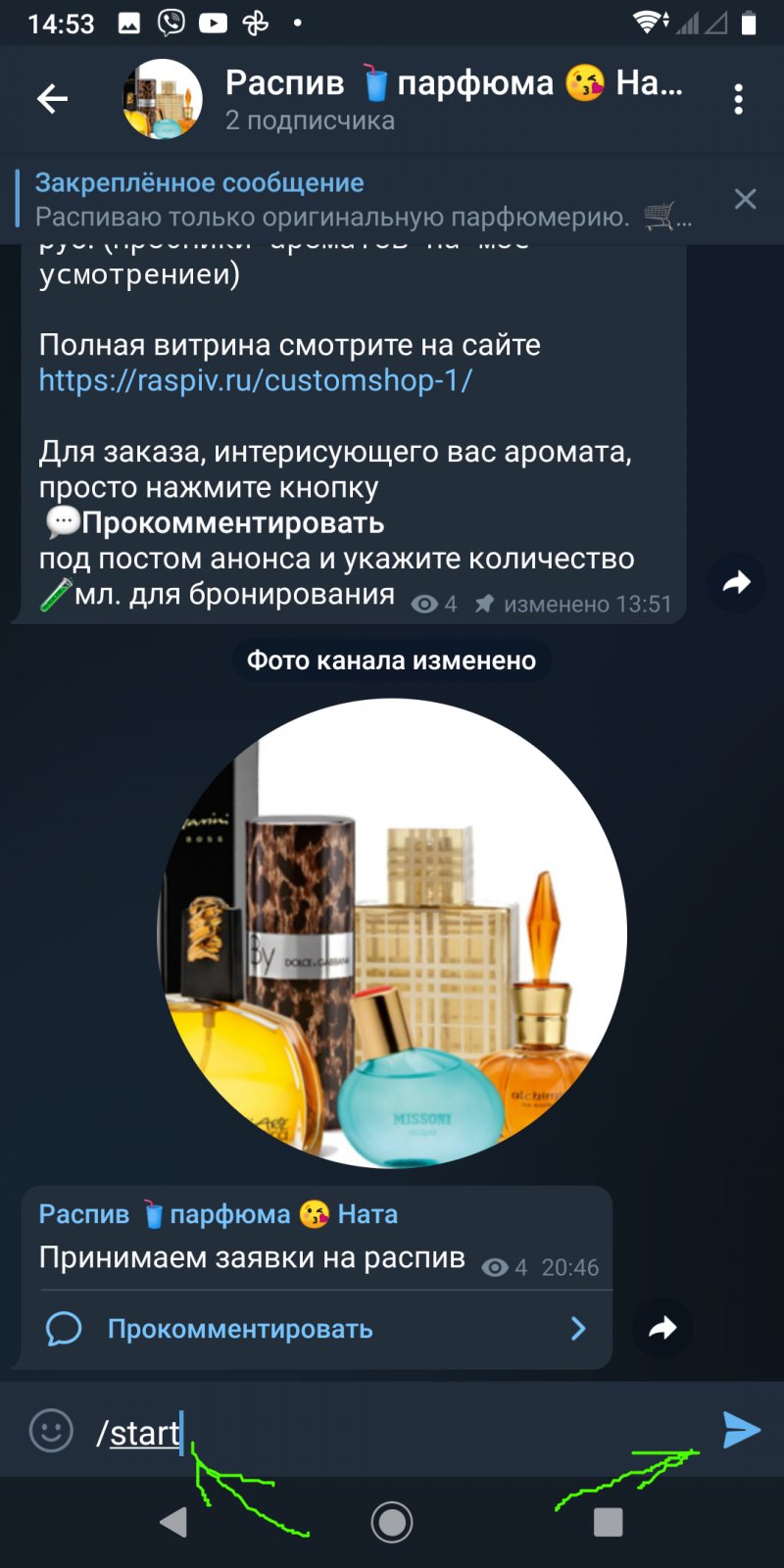Open the emoji picker

pos(51,1431)
